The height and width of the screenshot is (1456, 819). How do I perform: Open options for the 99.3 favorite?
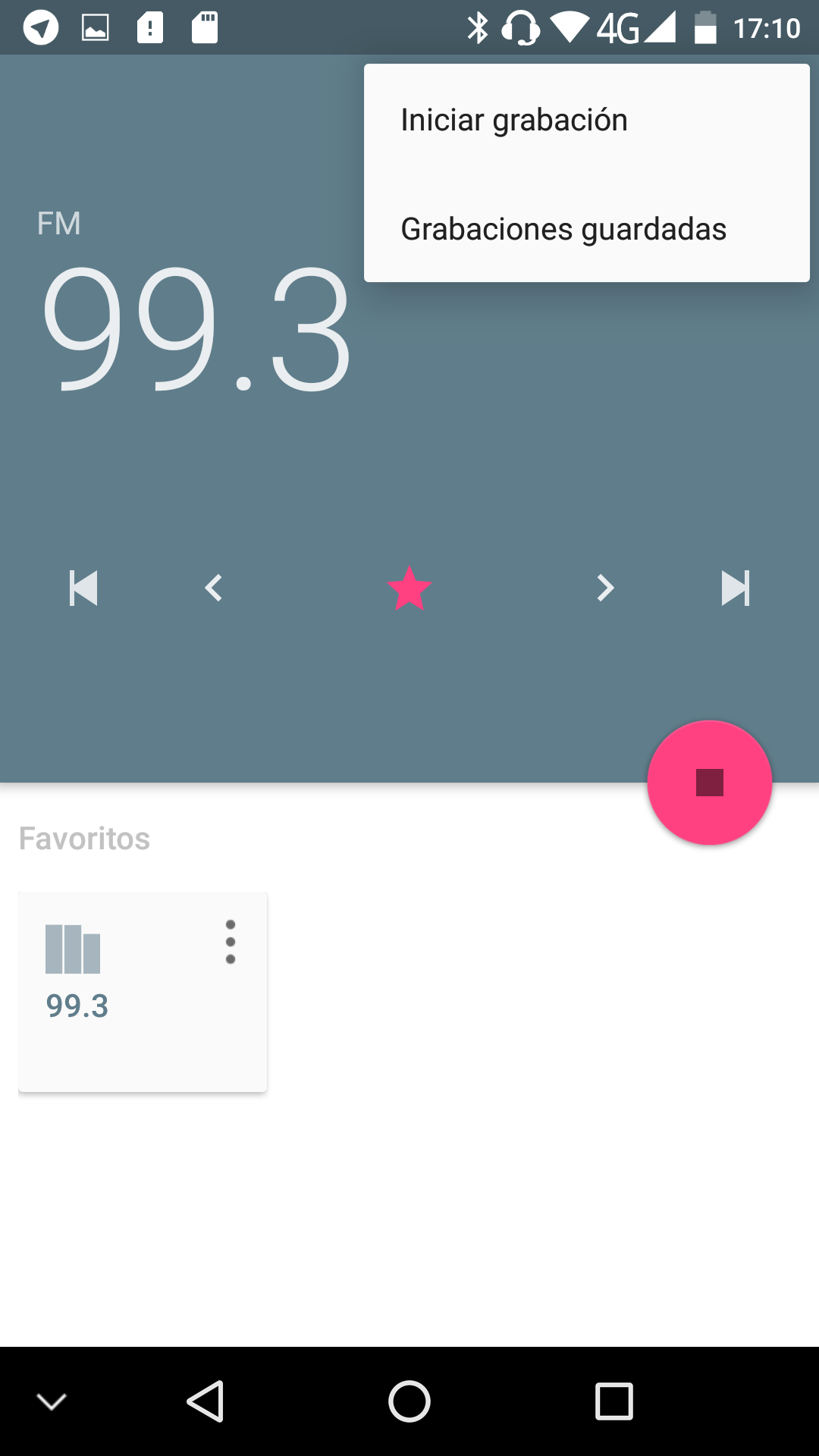[x=231, y=943]
